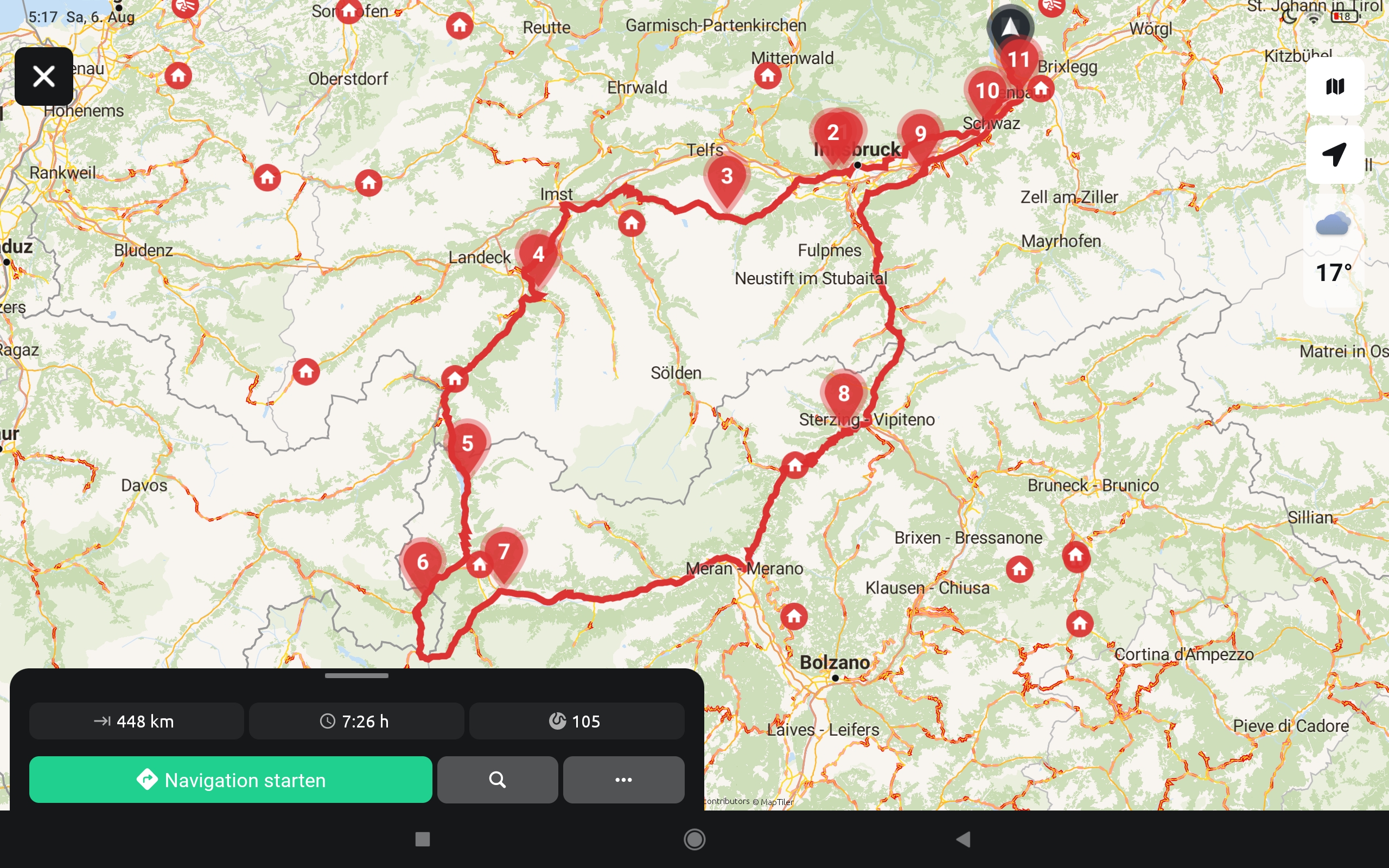Image resolution: width=1389 pixels, height=868 pixels.
Task: Show the 448 km distance details
Action: coord(136,721)
